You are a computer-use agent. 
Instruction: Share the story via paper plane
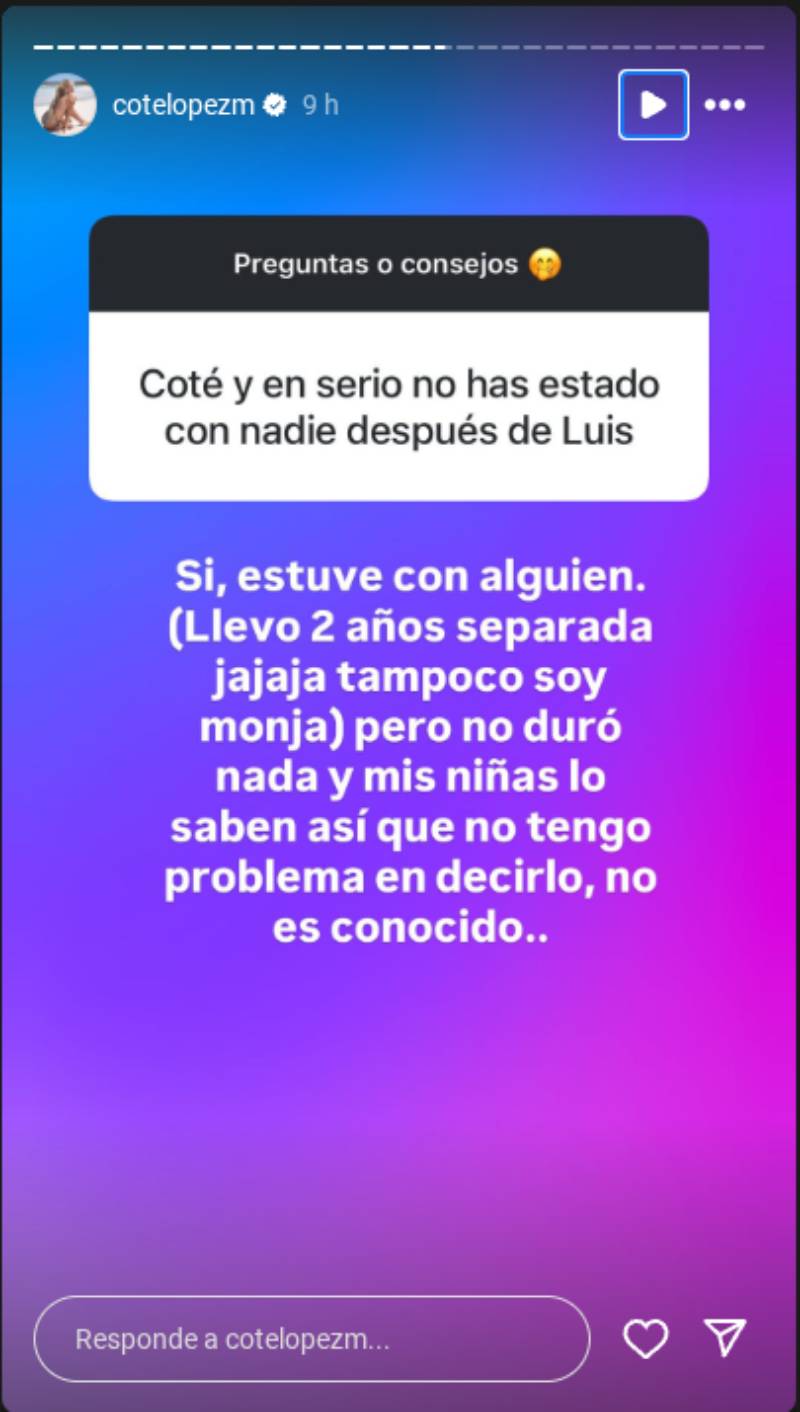724,1338
